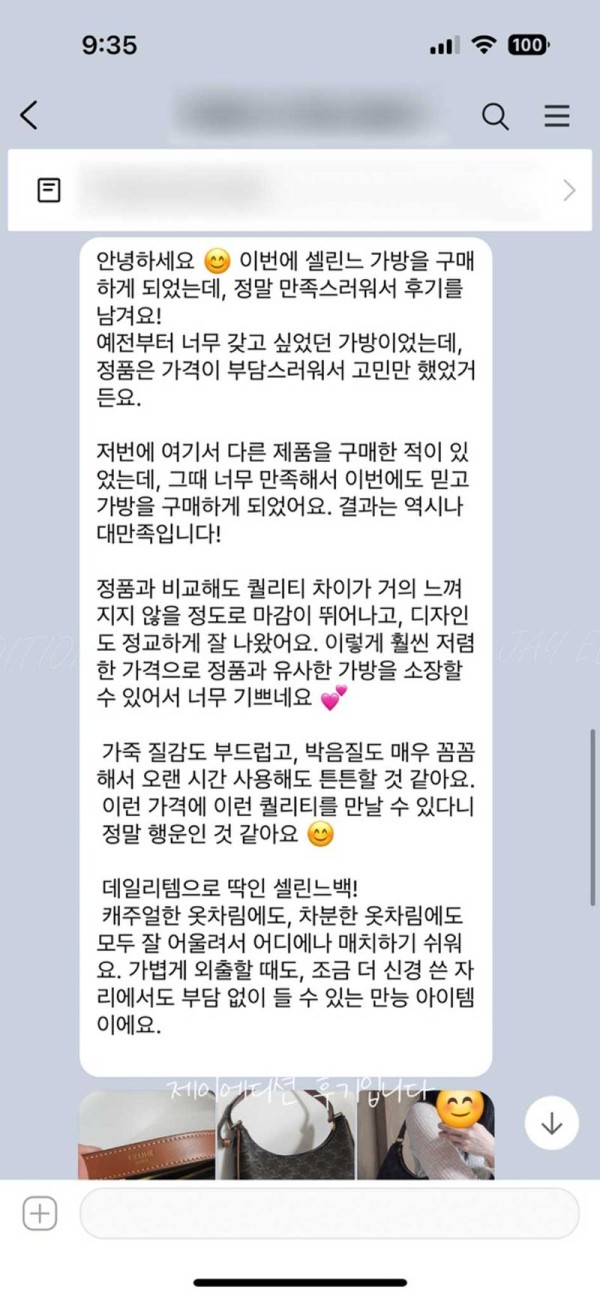This screenshot has width=600, height=1299.
Task: Open the brown leather bag photo
Action: [144, 1136]
